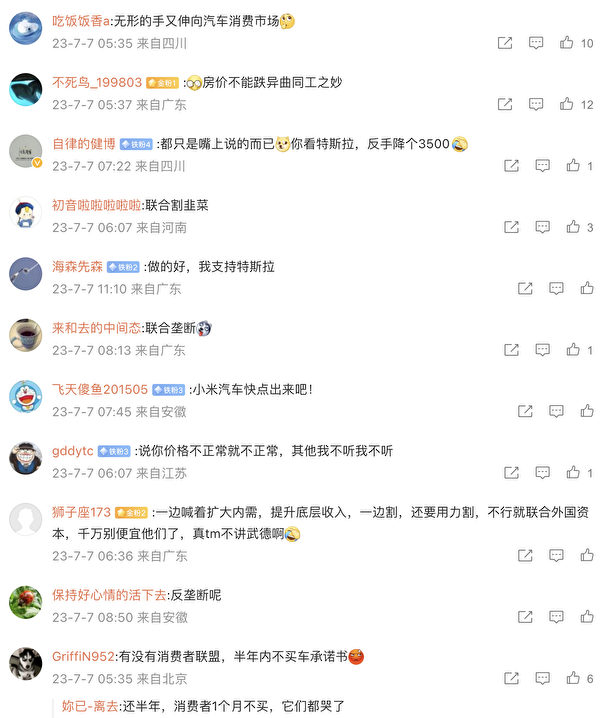Like GriffiN952's comment
Image resolution: width=600 pixels, height=718 pixels.
pos(573,679)
